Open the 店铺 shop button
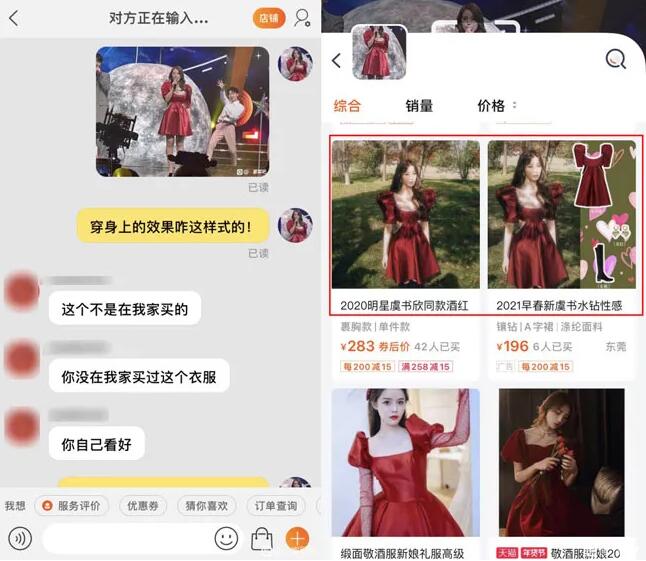This screenshot has width=646, height=561. pyautogui.click(x=269, y=18)
